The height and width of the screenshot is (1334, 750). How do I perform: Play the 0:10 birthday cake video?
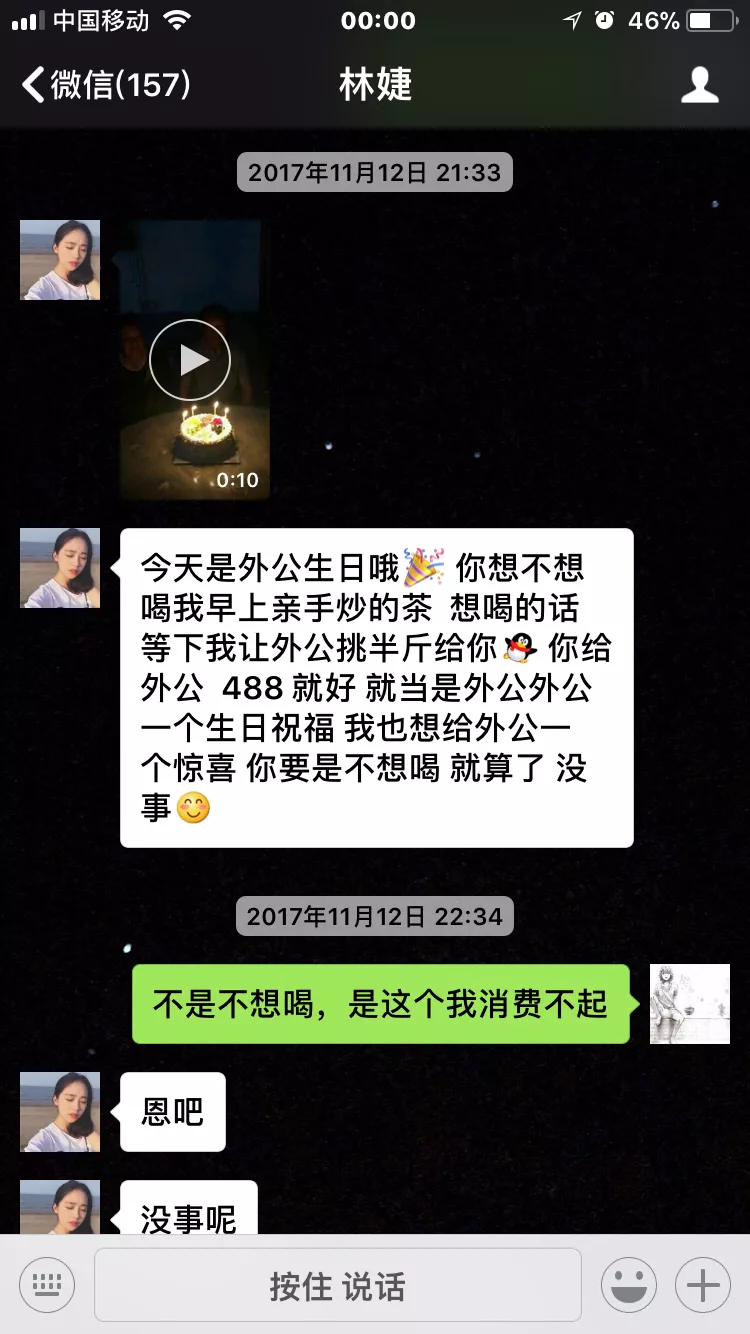point(190,360)
